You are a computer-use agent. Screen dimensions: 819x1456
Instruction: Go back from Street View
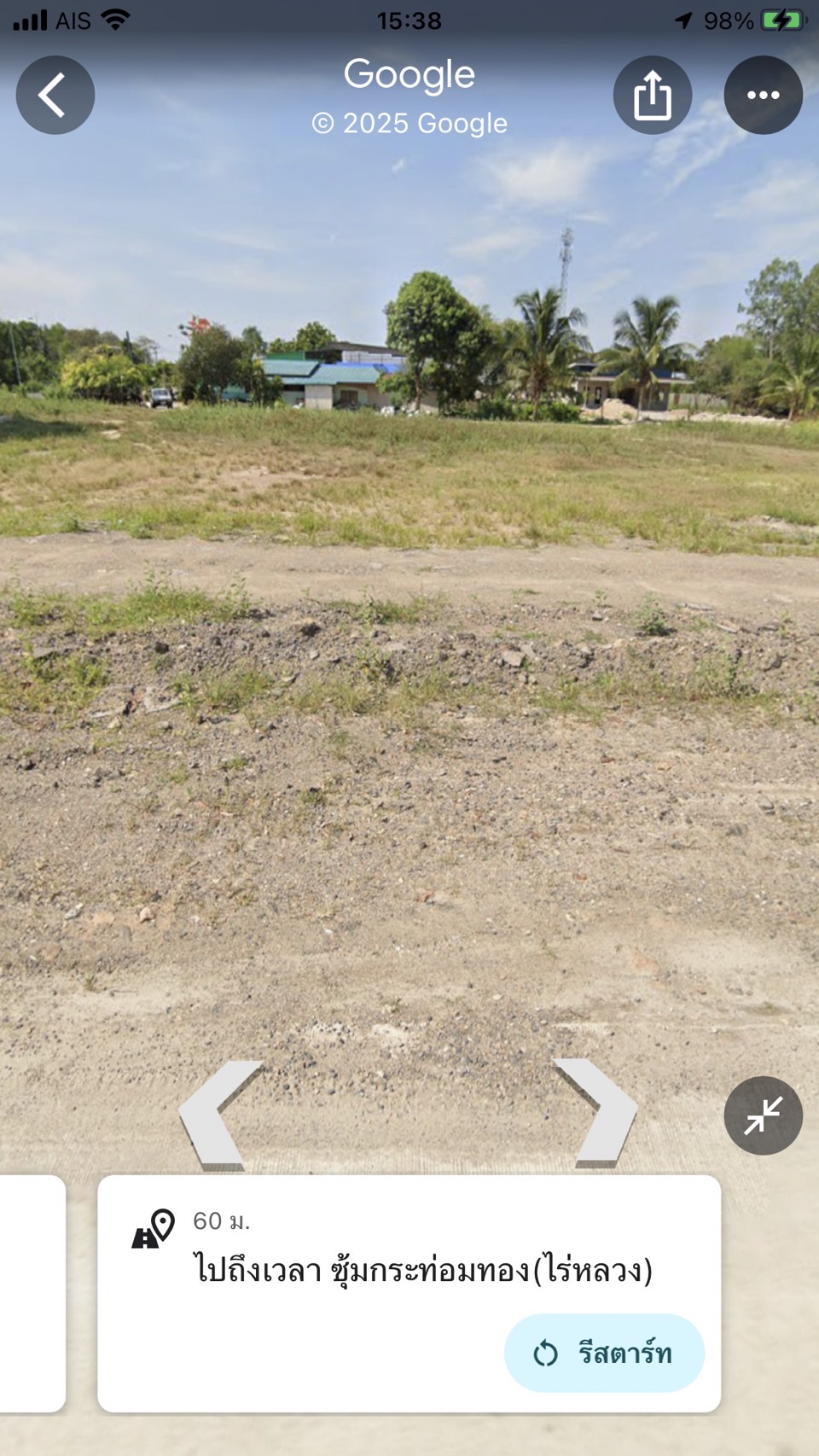pyautogui.click(x=55, y=95)
